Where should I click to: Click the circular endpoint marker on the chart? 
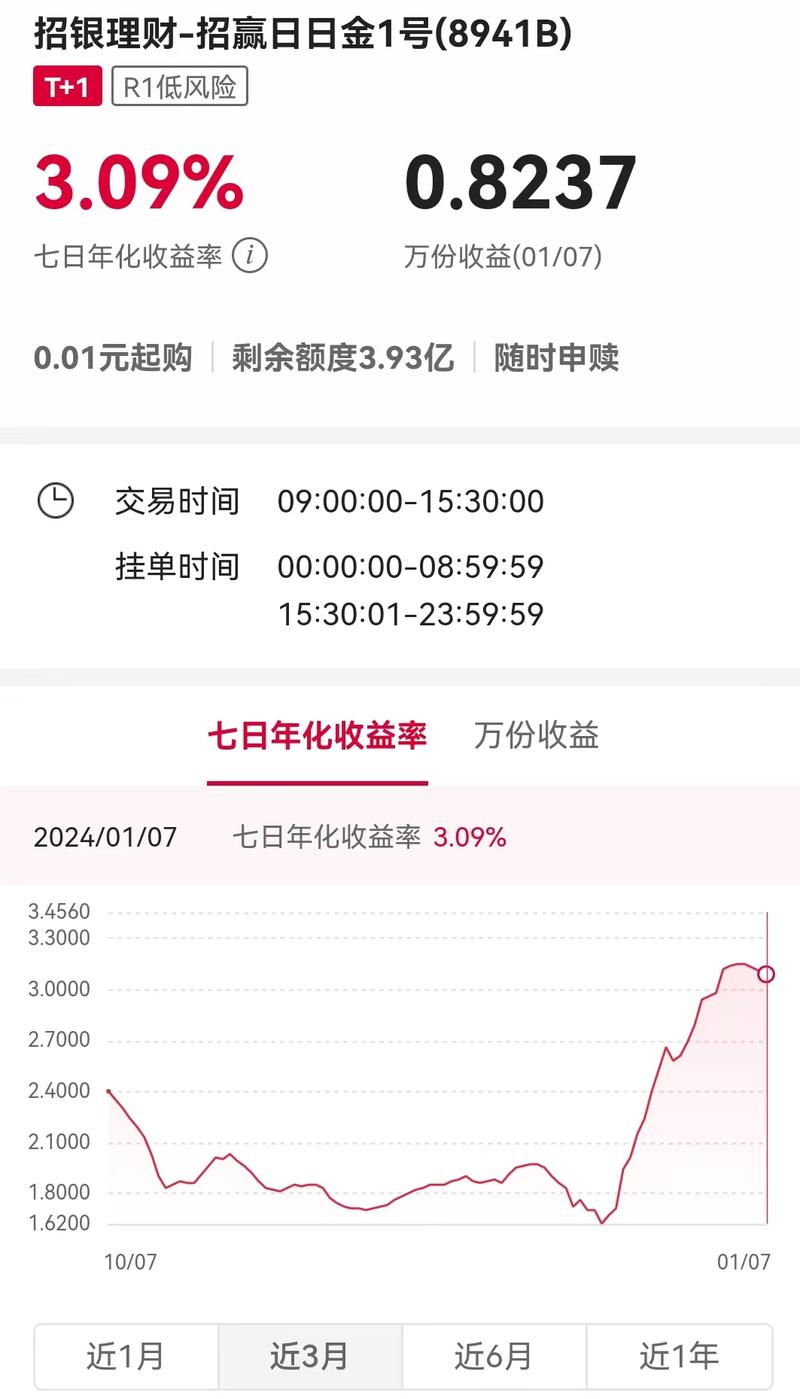(765, 972)
